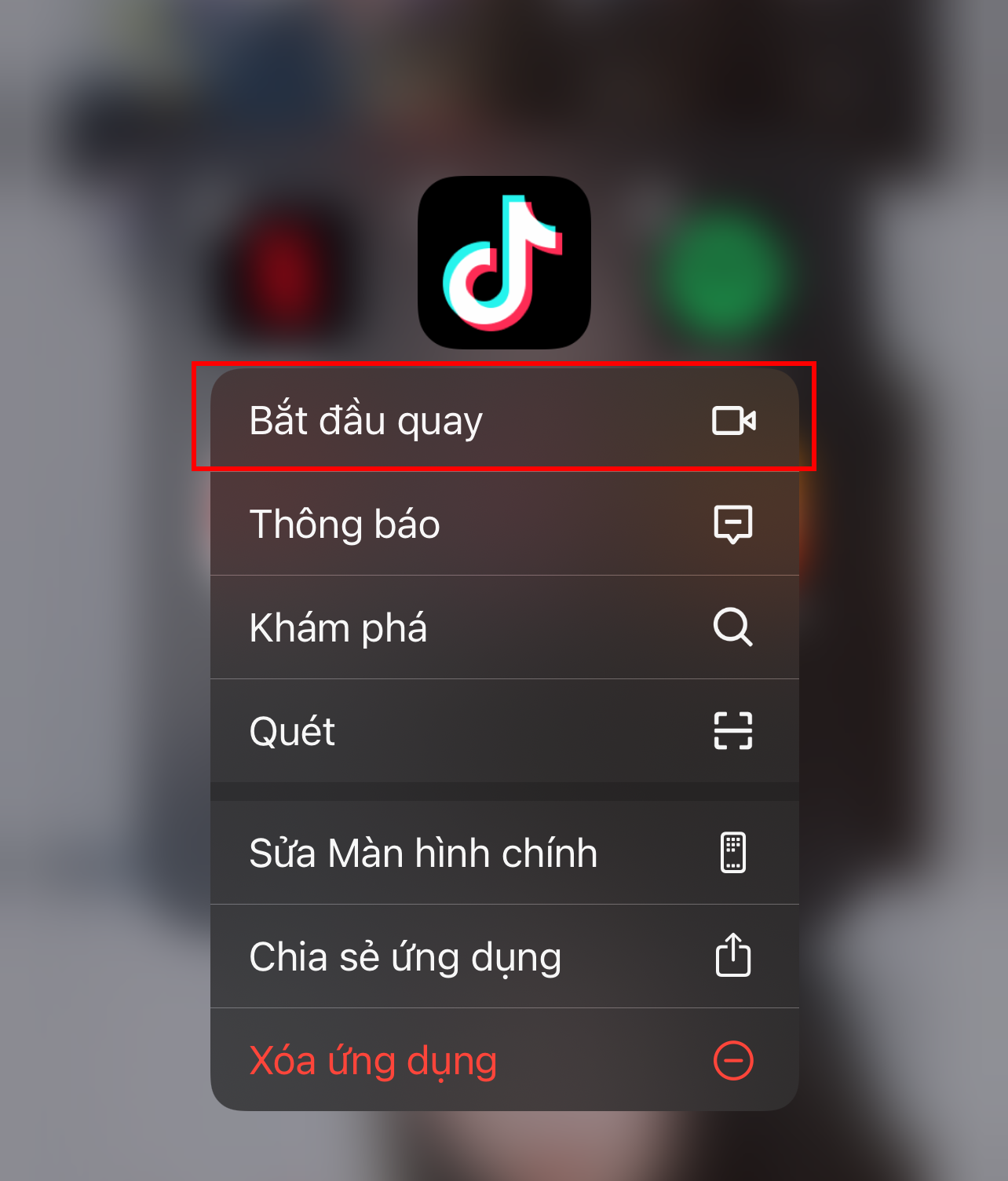
Task: Open the TikTok app icon
Action: pos(504,262)
